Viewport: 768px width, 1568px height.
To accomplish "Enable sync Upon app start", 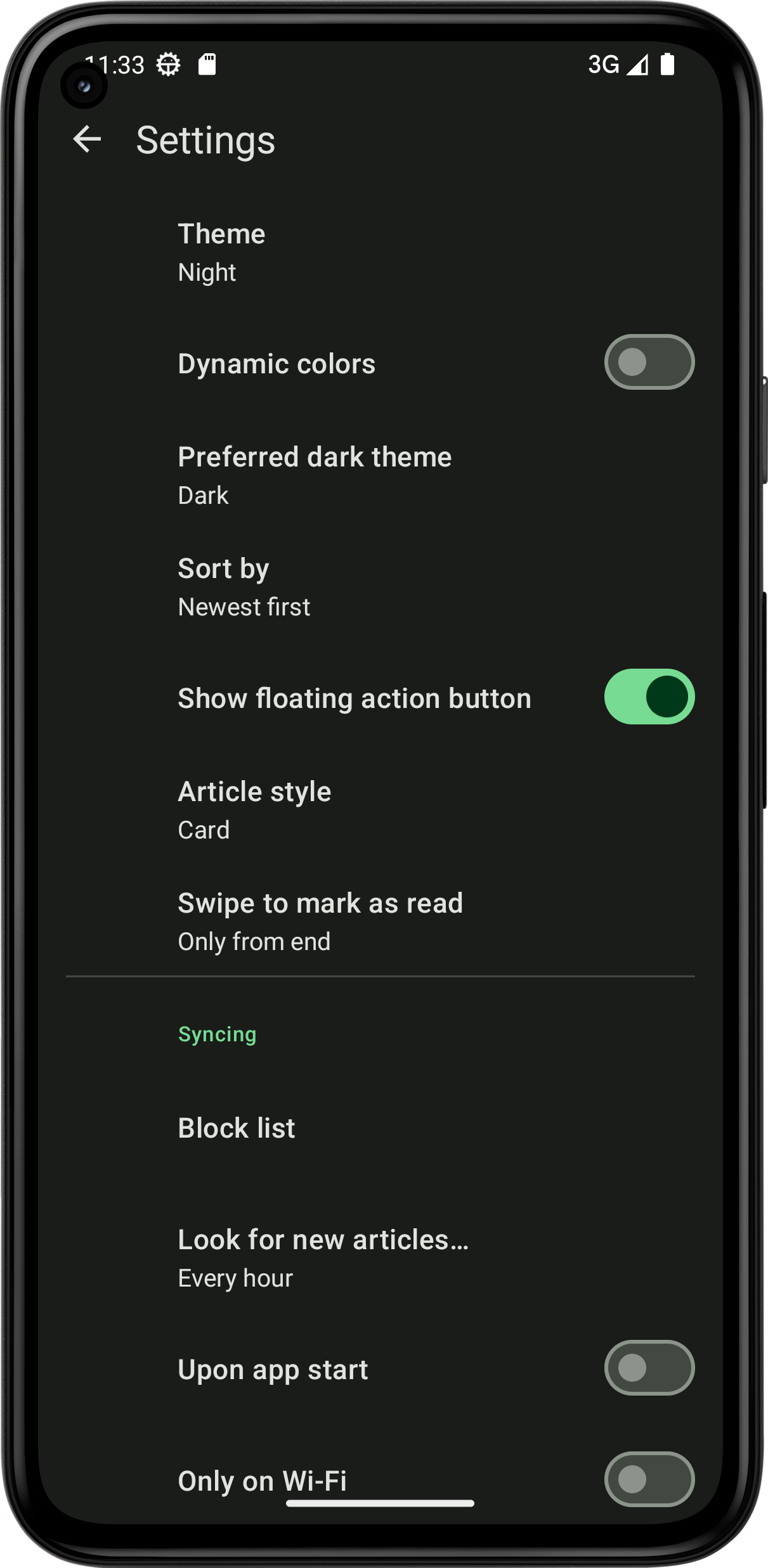I will click(649, 1368).
